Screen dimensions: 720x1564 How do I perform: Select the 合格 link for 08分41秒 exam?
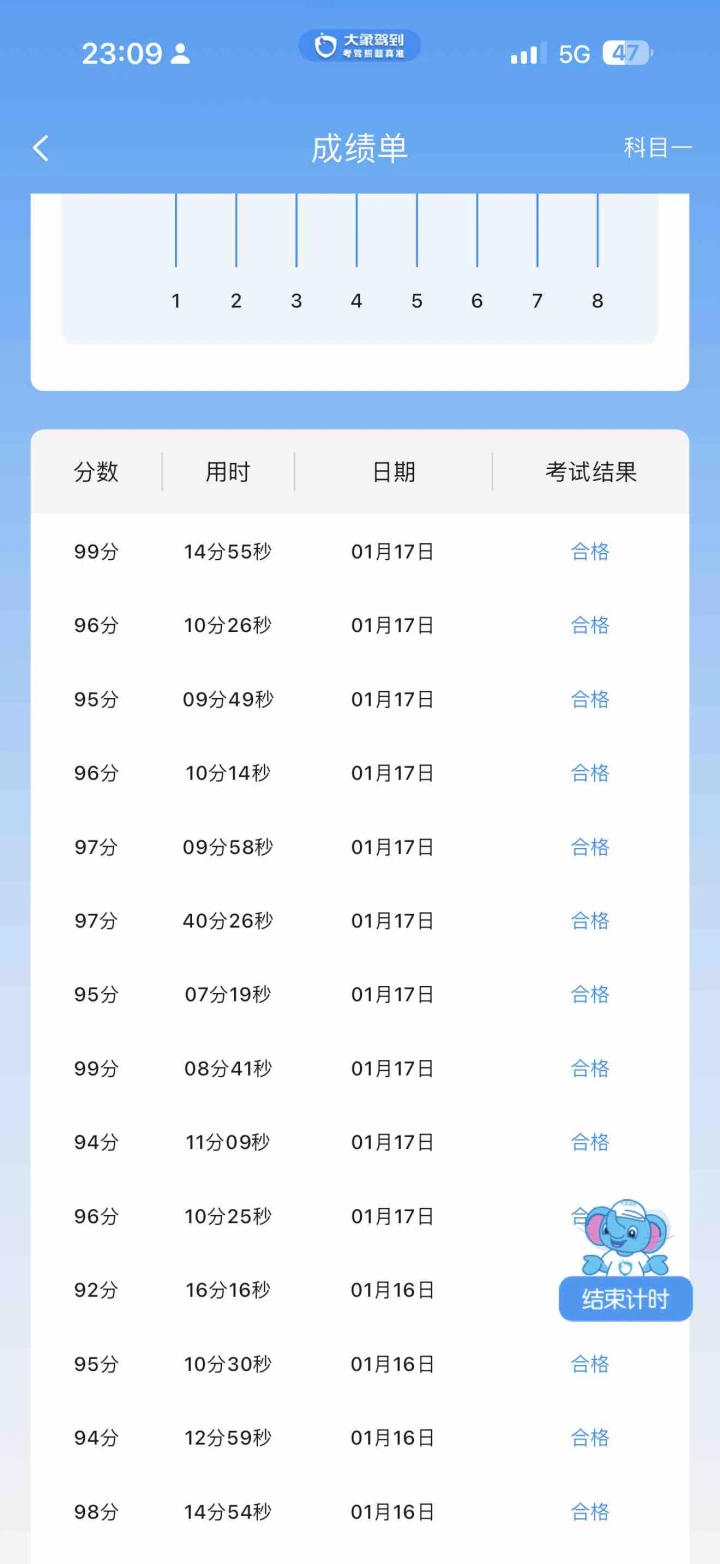point(590,1069)
